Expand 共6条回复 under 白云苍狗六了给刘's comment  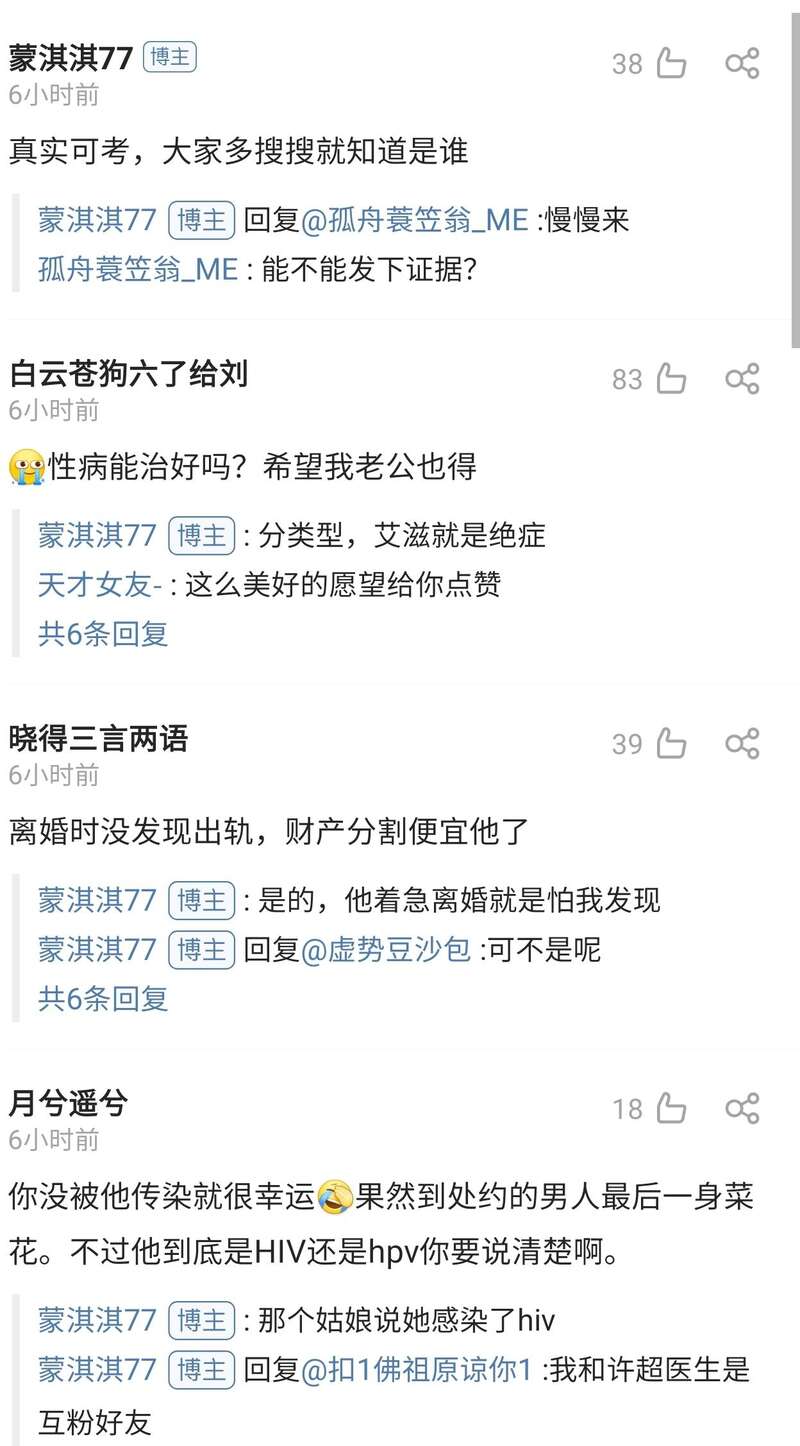(103, 633)
